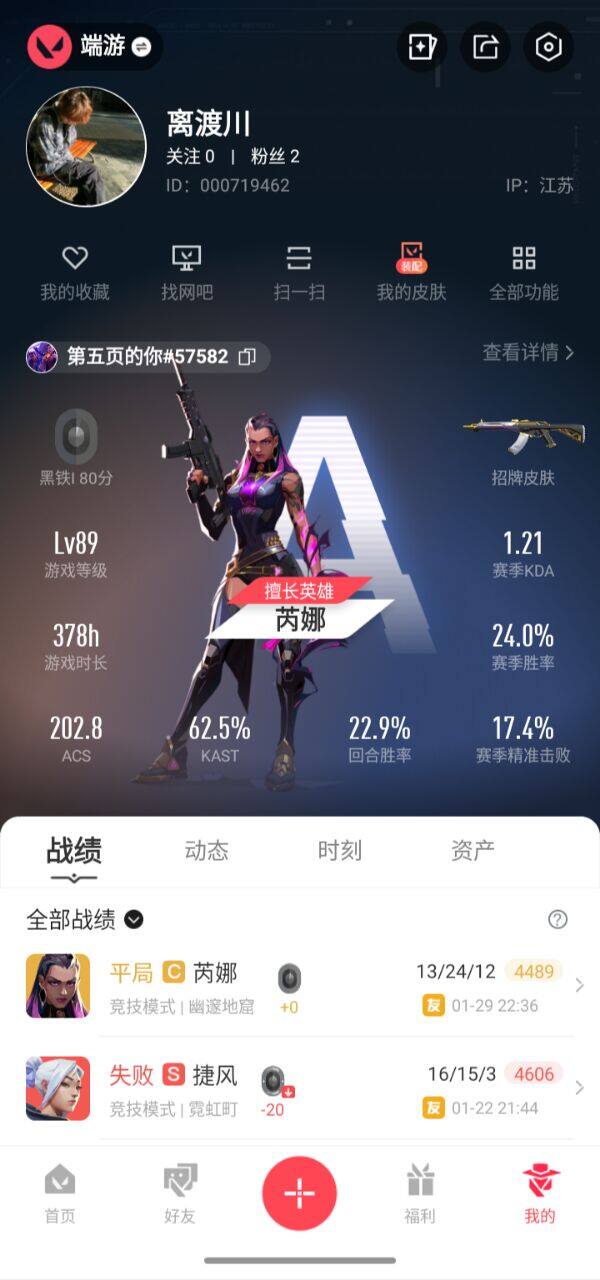Tap 查看详情 to view details
The height and width of the screenshot is (1280, 600).
coord(528,352)
